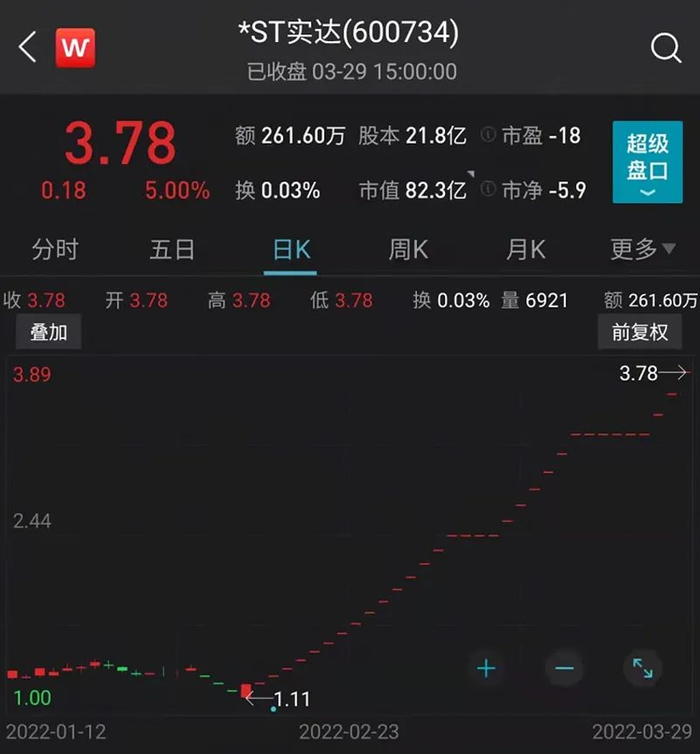This screenshot has height=754, width=700.
Task: Switch to the 周K chart tab
Action: (408, 249)
